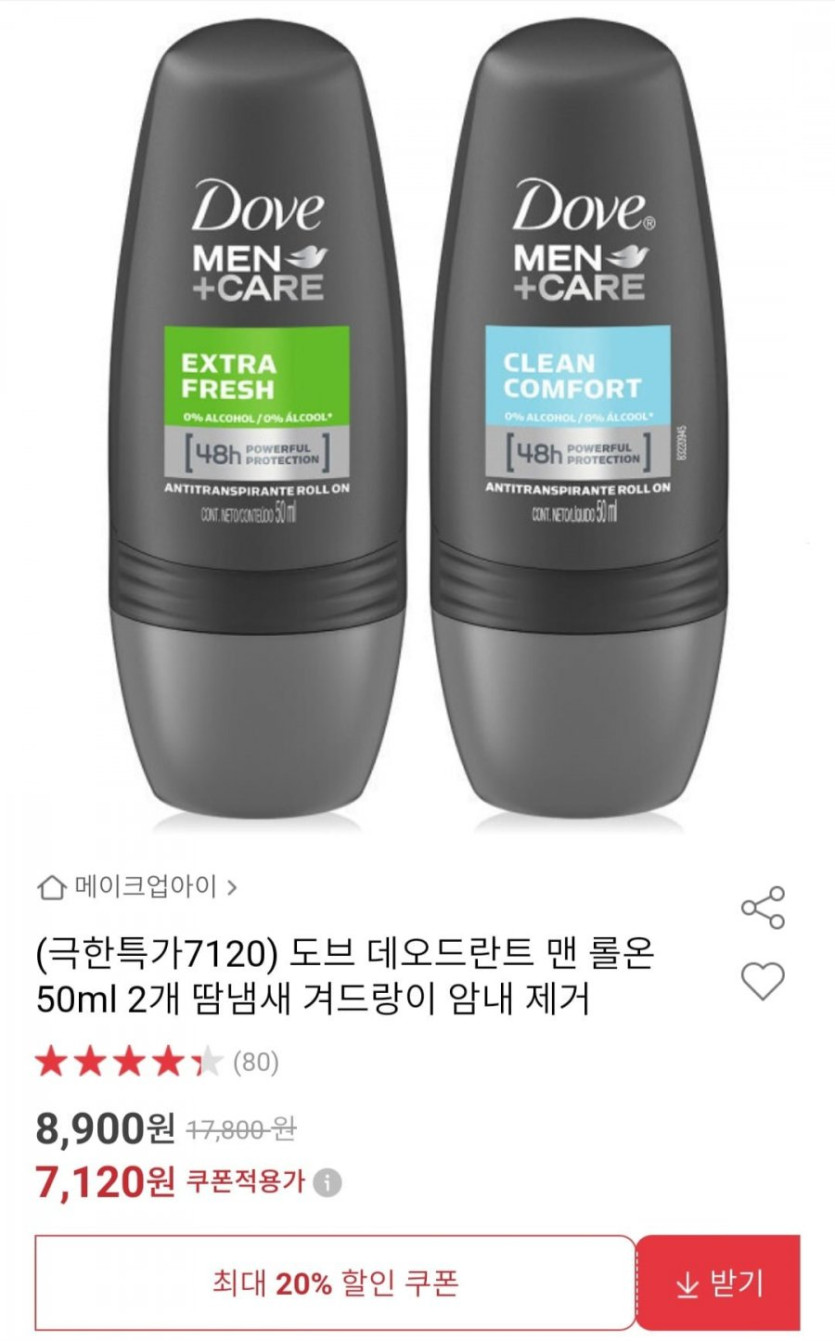The width and height of the screenshot is (835, 1341).
Task: Show coupon price info icon
Action: point(327,1184)
